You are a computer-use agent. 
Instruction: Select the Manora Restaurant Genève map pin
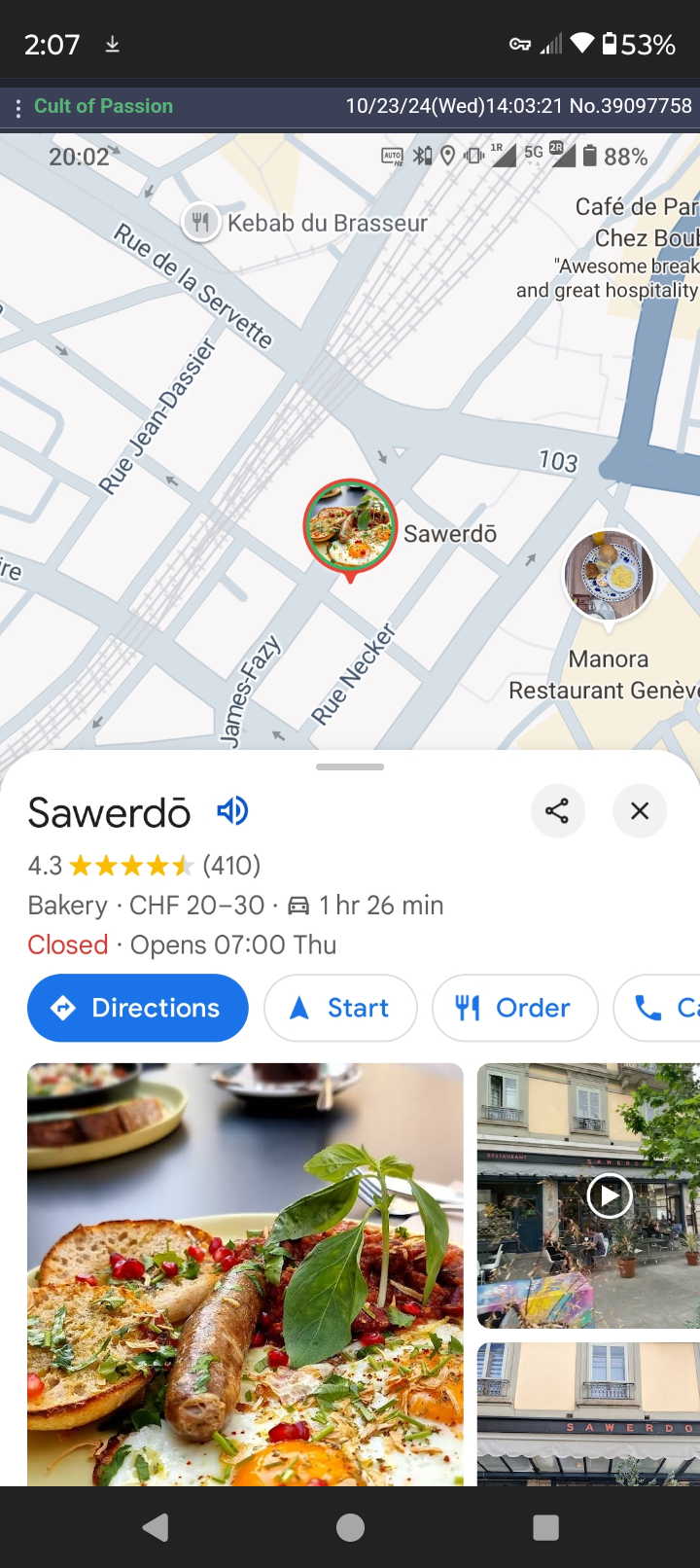pyautogui.click(x=609, y=575)
